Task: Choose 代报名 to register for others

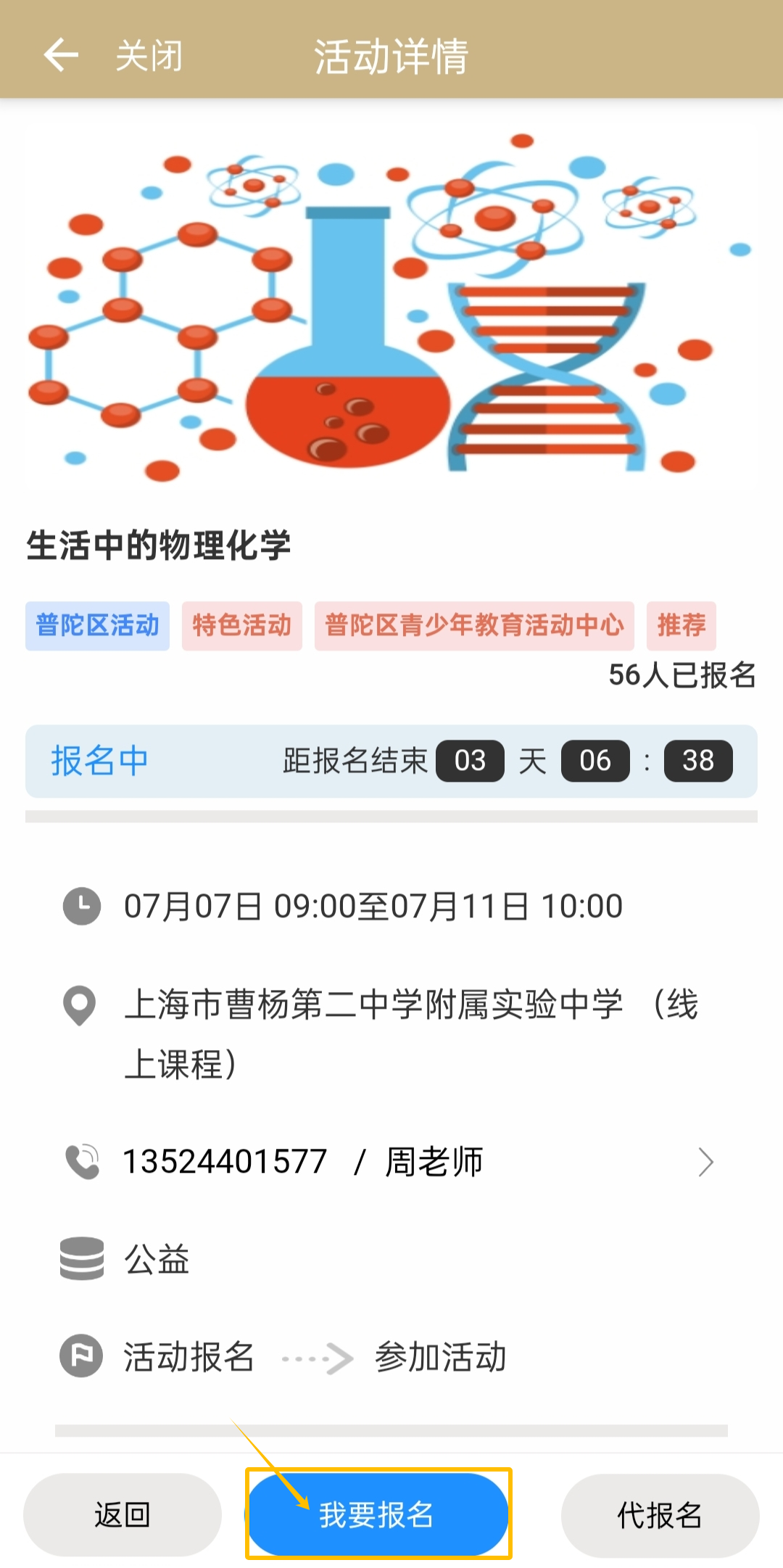Action: click(x=660, y=1514)
